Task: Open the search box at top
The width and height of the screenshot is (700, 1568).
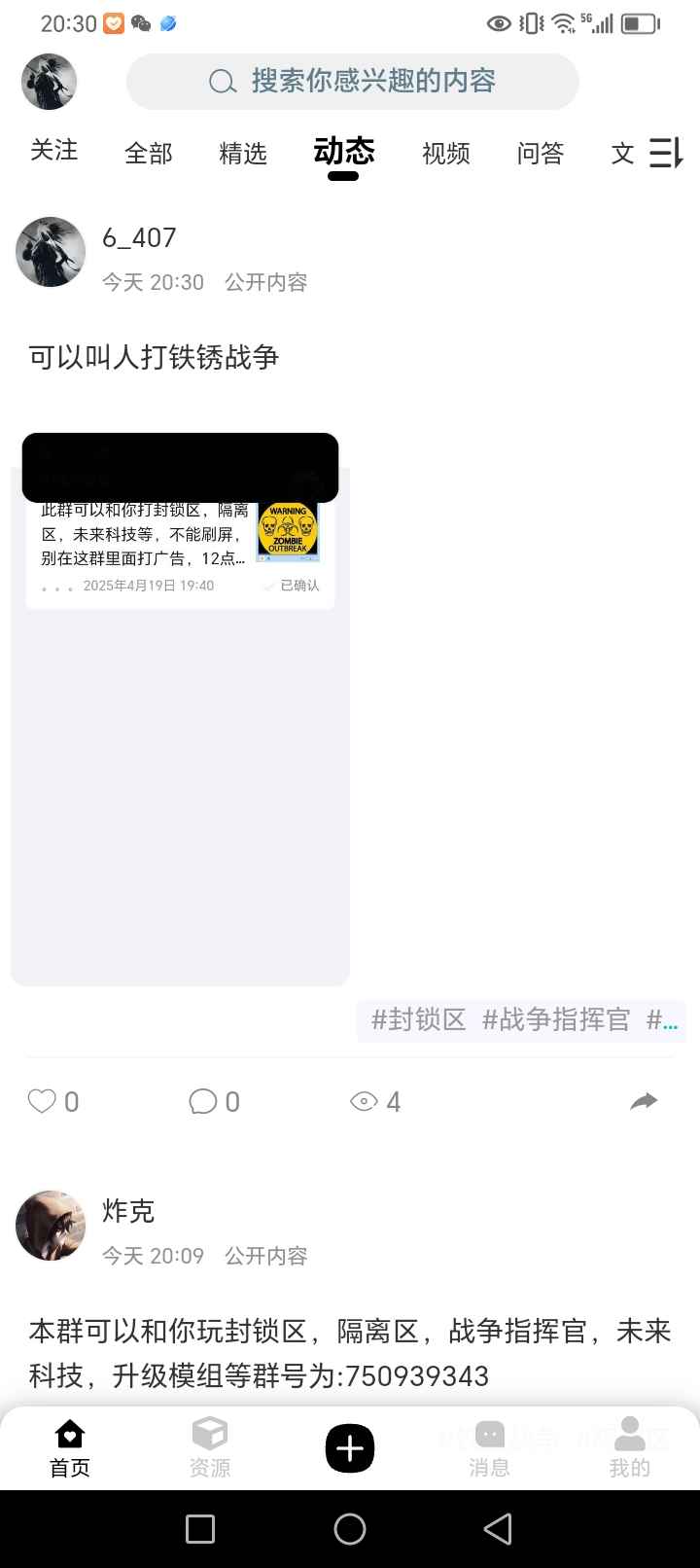Action: pyautogui.click(x=352, y=81)
